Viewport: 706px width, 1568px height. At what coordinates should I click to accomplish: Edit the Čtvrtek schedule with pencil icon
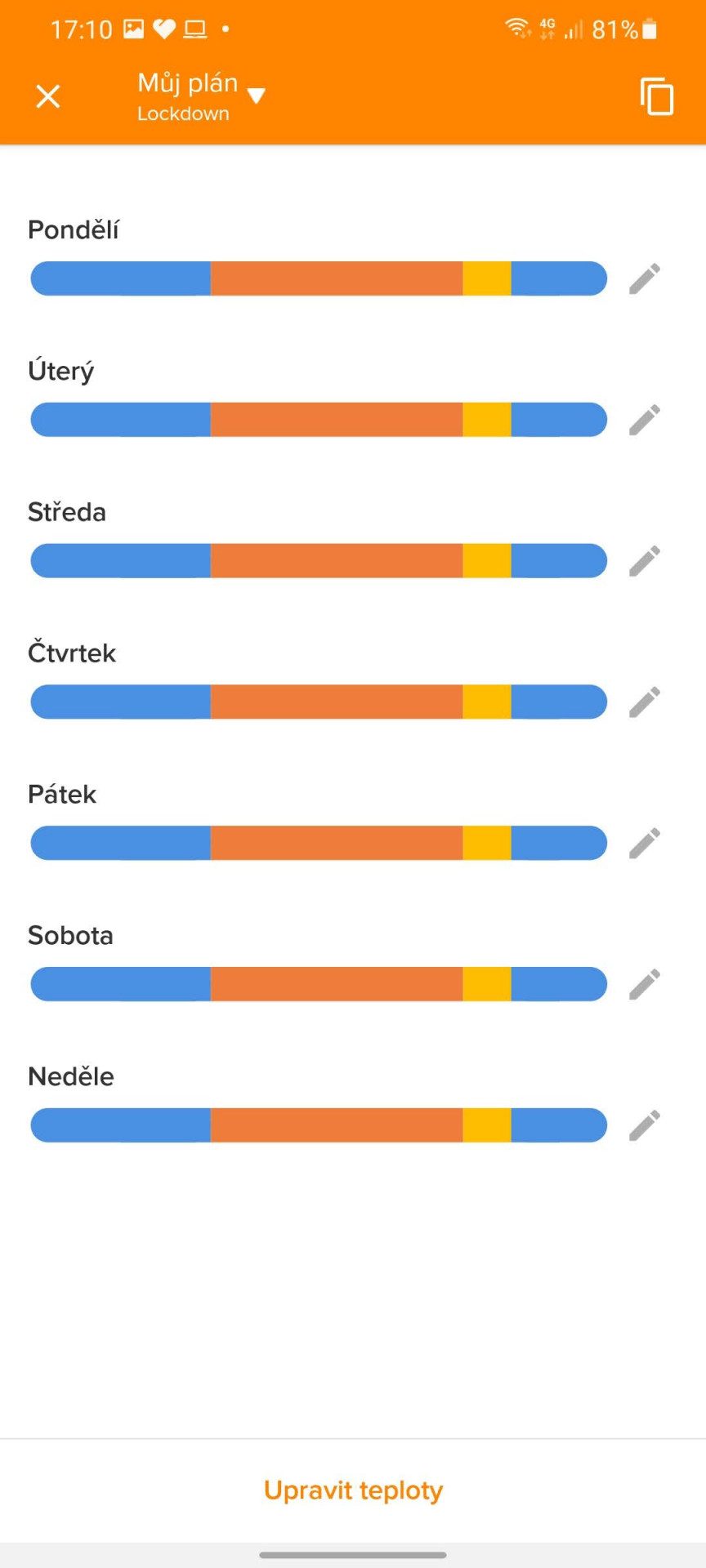pos(645,702)
